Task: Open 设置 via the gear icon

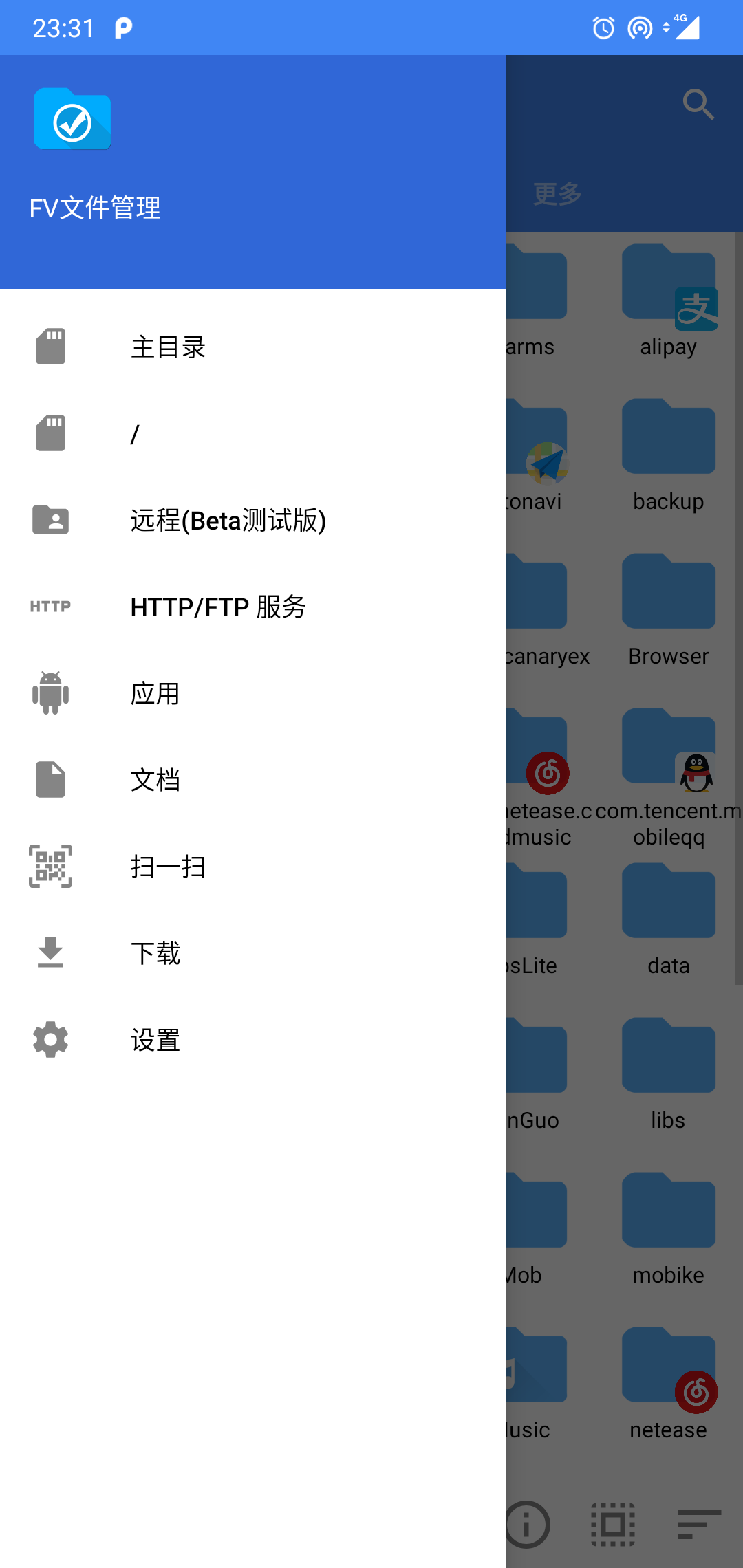Action: (x=50, y=1040)
